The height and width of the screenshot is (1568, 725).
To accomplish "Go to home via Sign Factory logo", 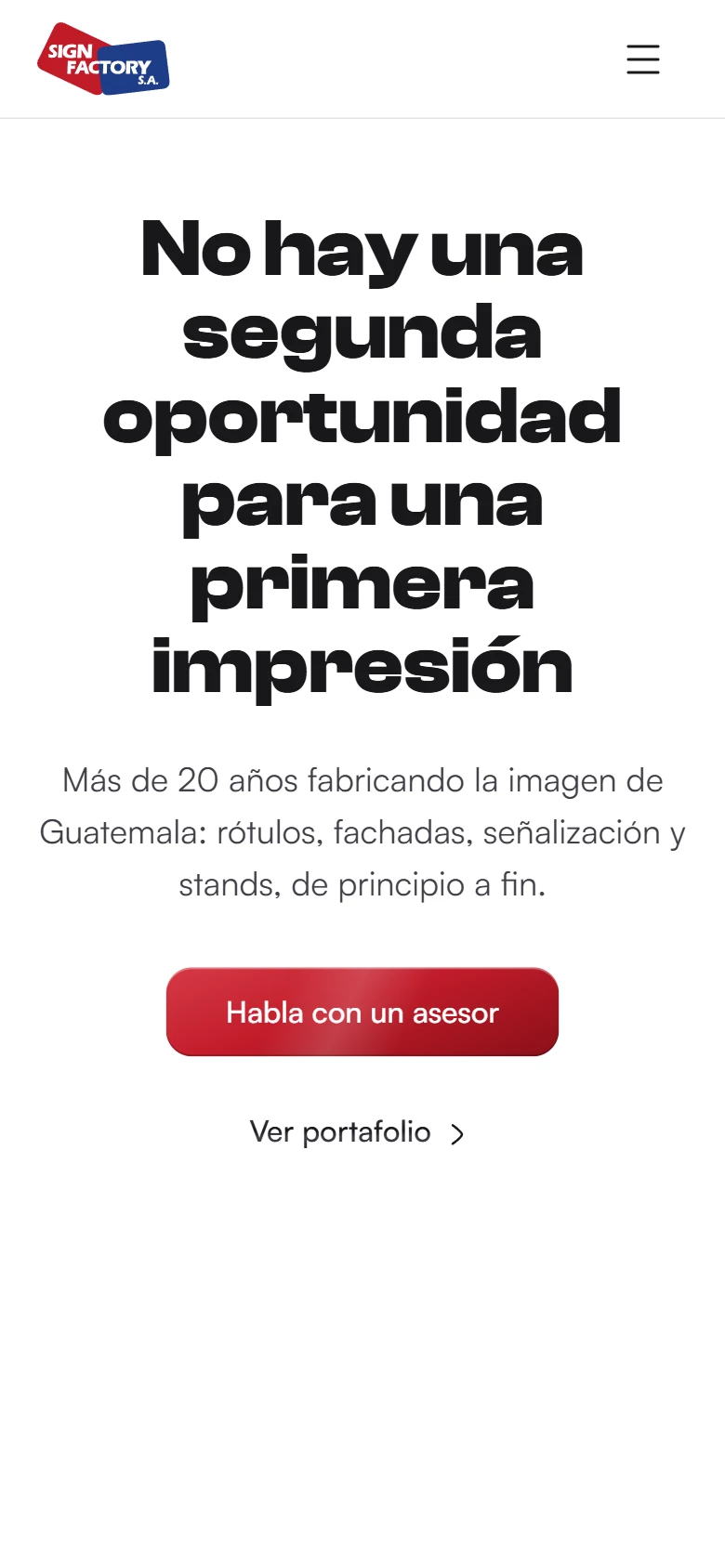I will coord(103,59).
